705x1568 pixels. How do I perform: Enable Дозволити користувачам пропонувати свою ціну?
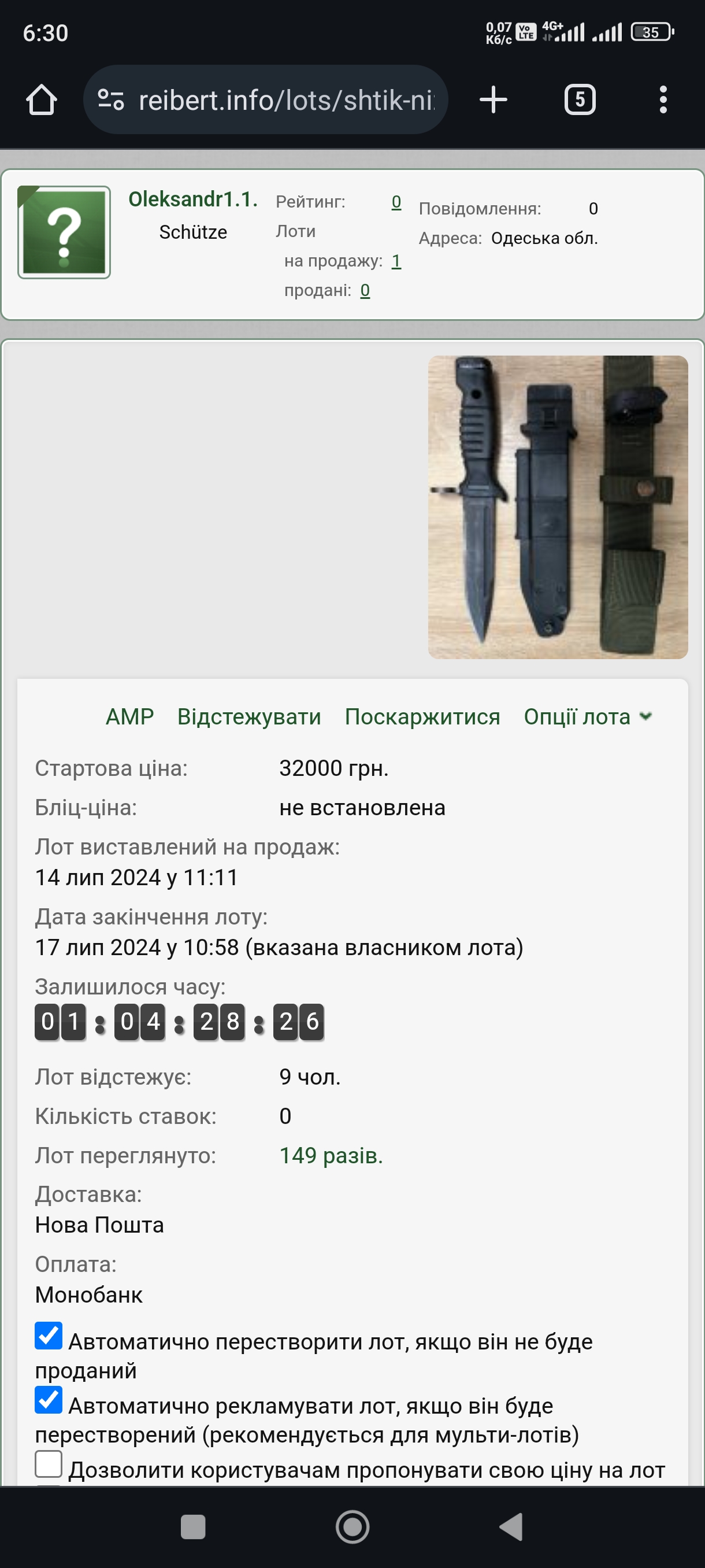pyautogui.click(x=49, y=1464)
